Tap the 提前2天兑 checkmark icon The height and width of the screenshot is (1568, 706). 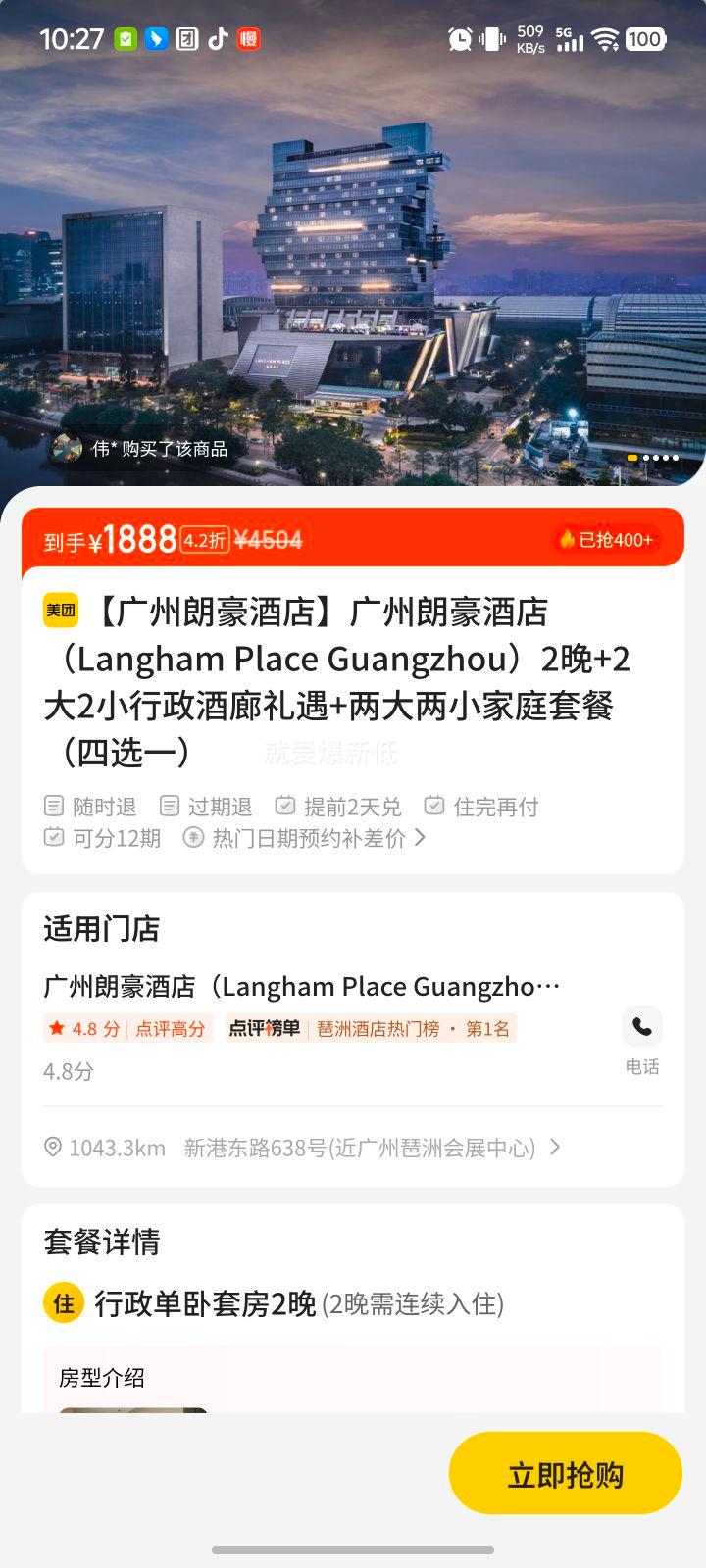tap(284, 806)
